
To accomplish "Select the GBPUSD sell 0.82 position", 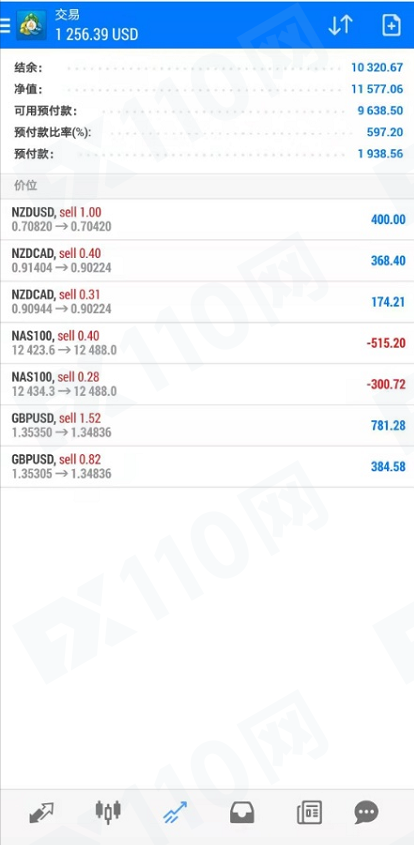I will click(207, 467).
